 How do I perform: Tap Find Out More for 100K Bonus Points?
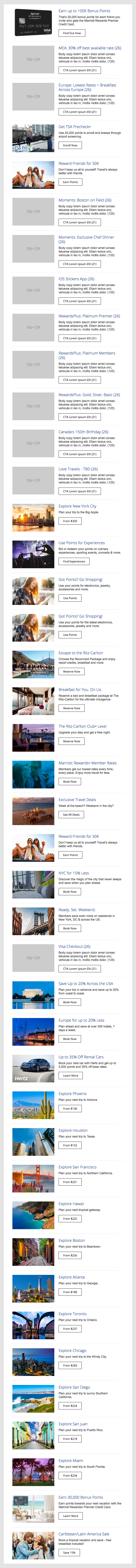[x=71, y=33]
